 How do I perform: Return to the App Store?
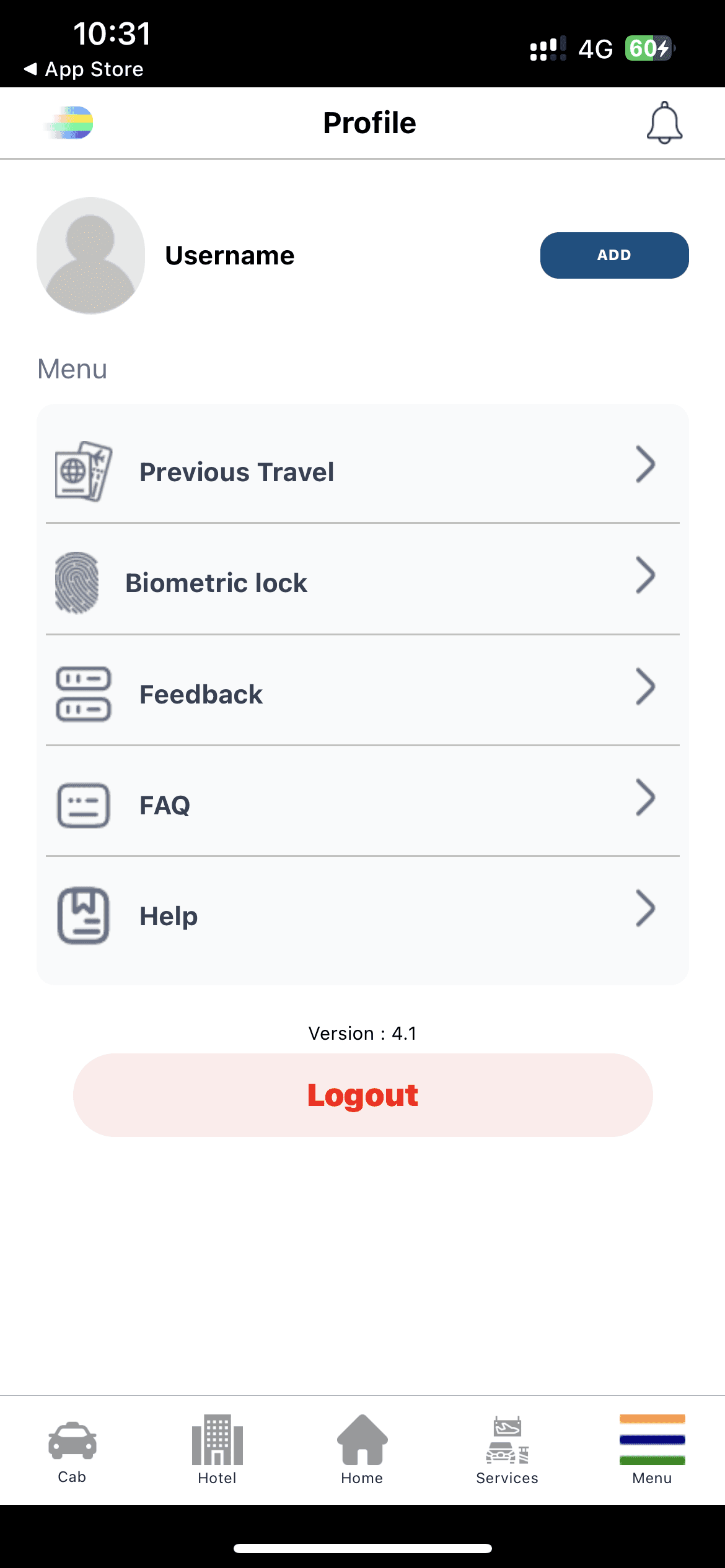click(x=84, y=69)
